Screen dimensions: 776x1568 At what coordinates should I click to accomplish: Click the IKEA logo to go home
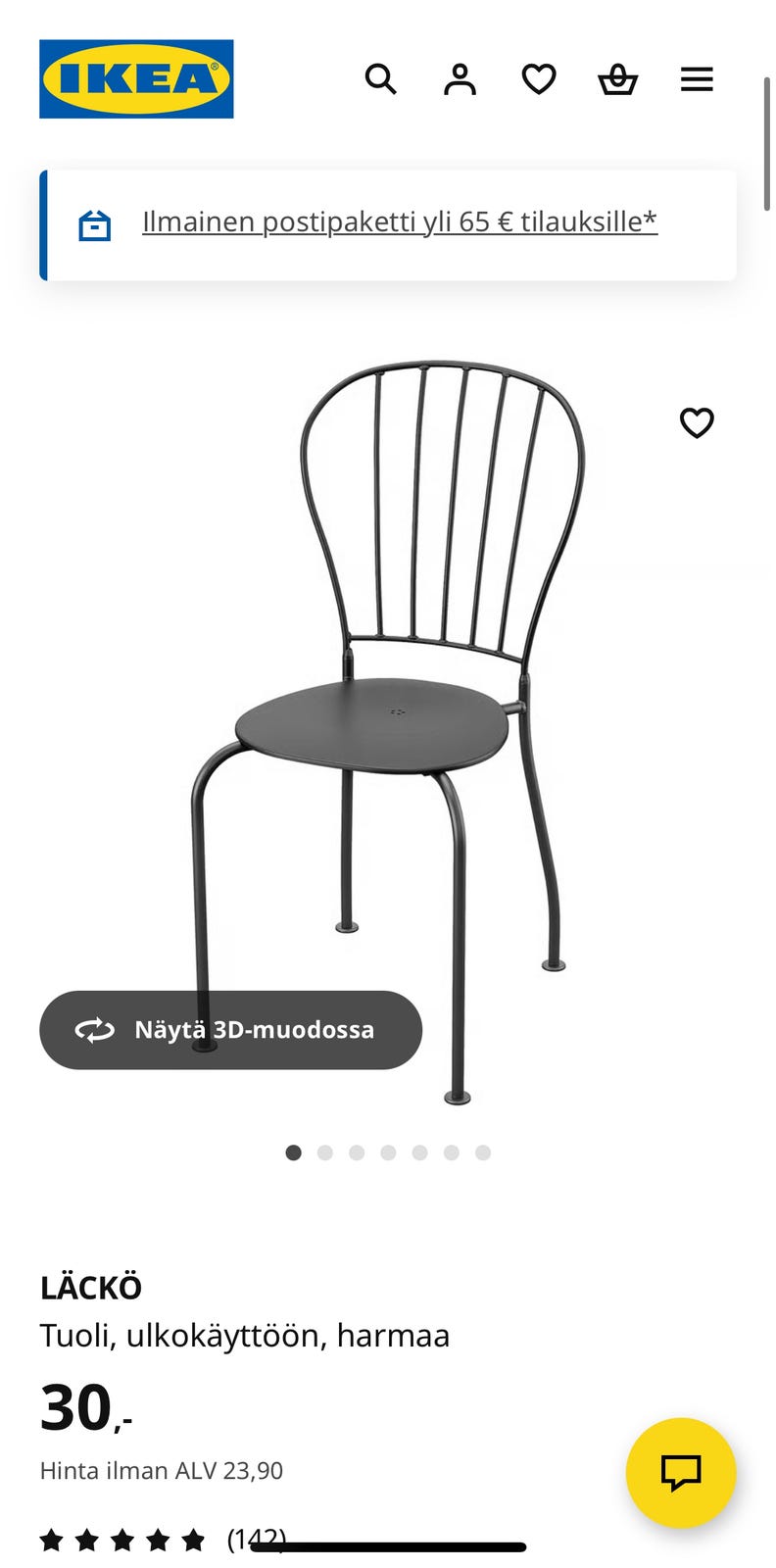135,79
